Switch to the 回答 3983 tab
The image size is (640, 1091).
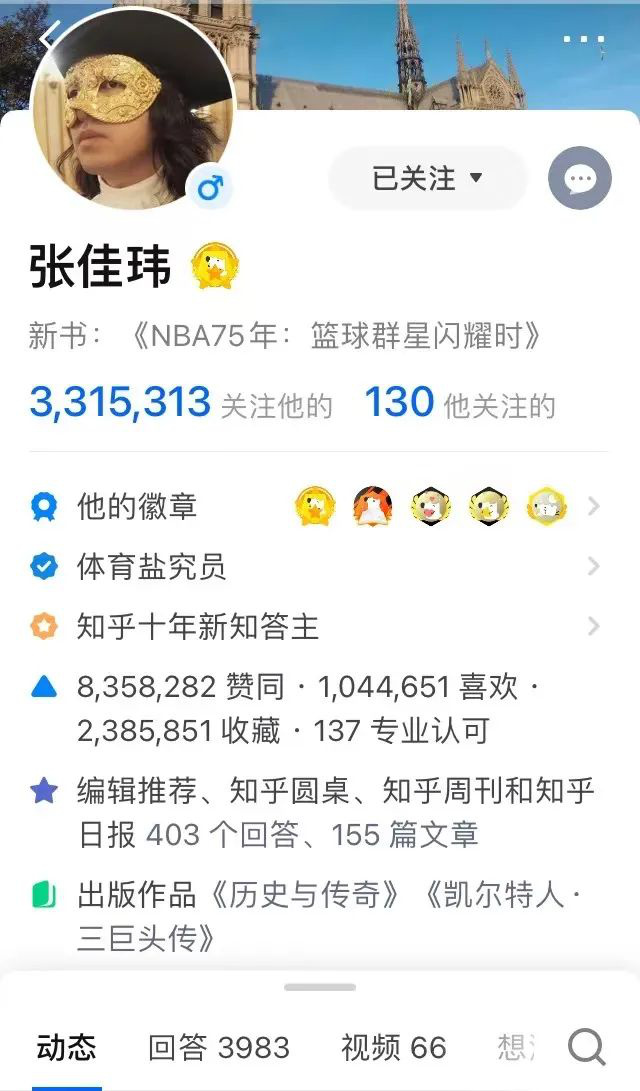coord(218,1047)
